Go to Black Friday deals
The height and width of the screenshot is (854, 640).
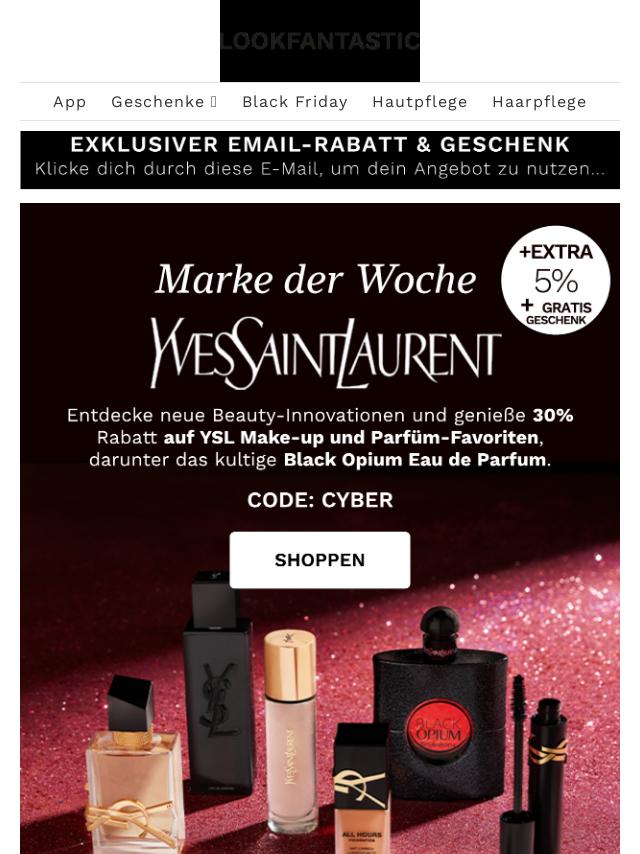295,102
